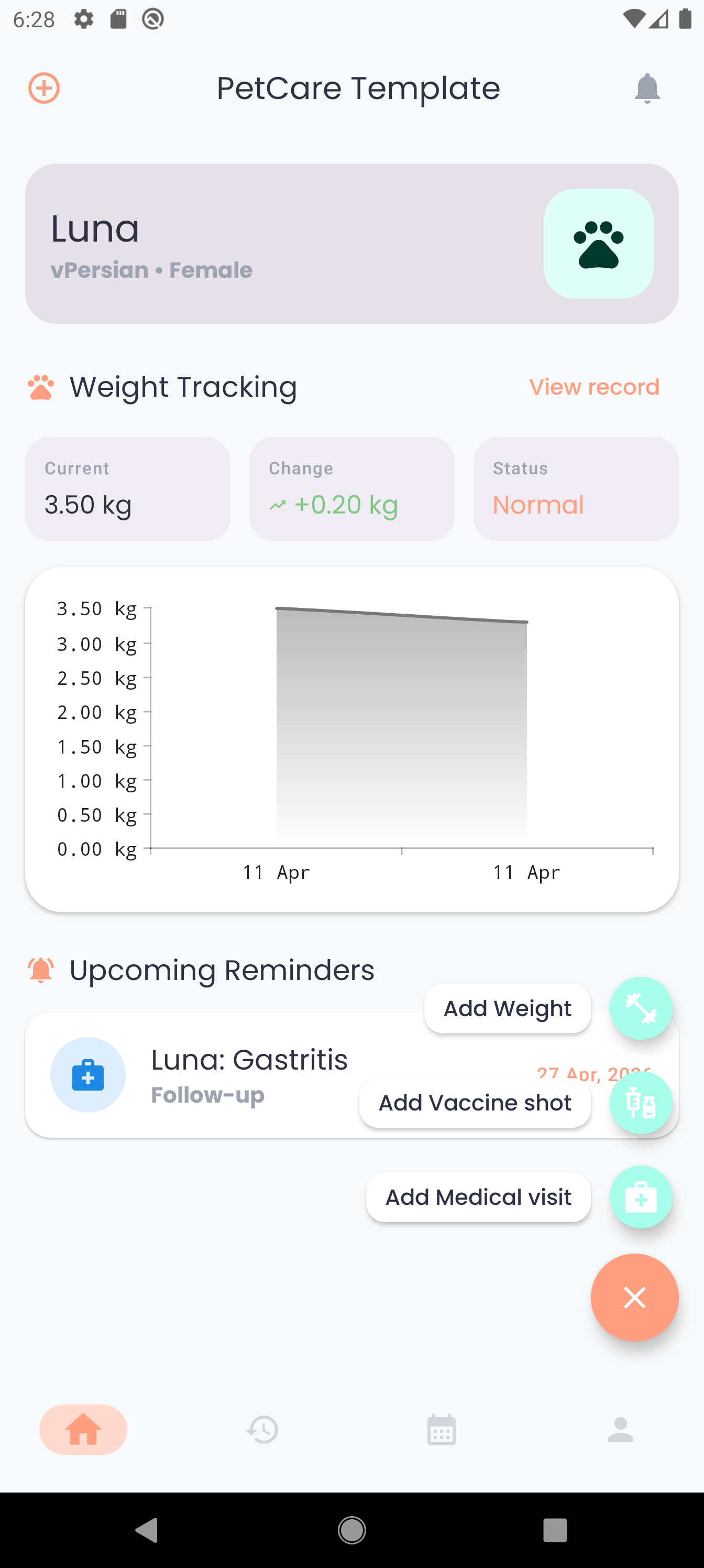This screenshot has height=1568, width=704.
Task: Select the Add Weight action button
Action: [640, 1008]
